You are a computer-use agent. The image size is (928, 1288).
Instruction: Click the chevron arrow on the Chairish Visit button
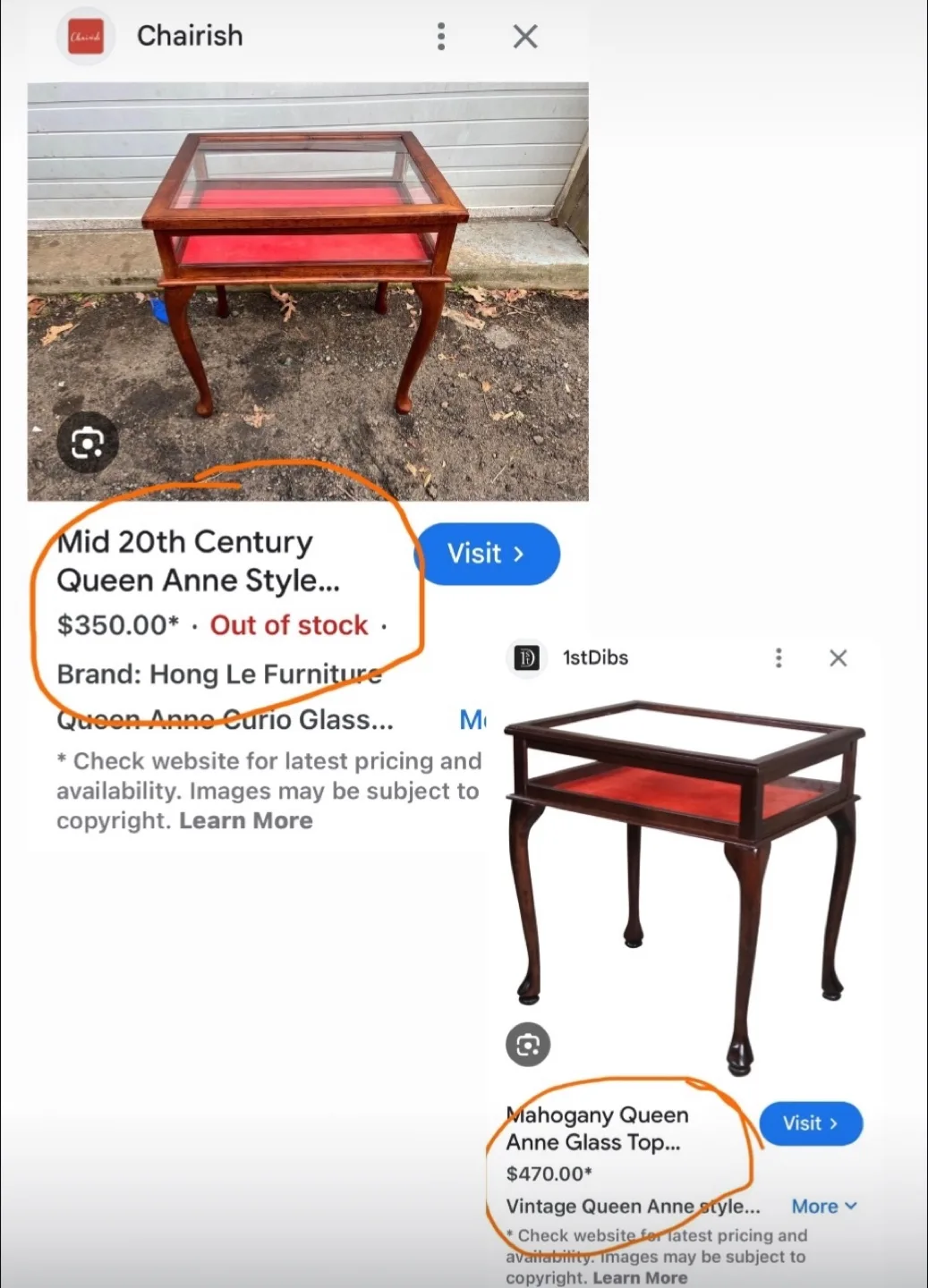(x=519, y=555)
